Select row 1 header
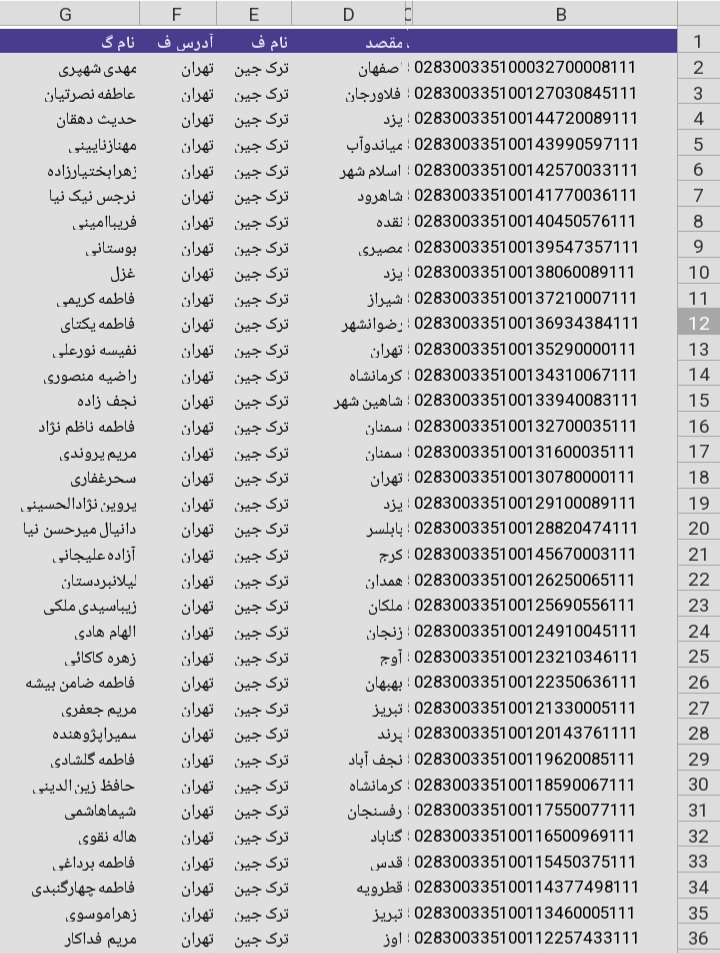The width and height of the screenshot is (720, 953). 698,42
